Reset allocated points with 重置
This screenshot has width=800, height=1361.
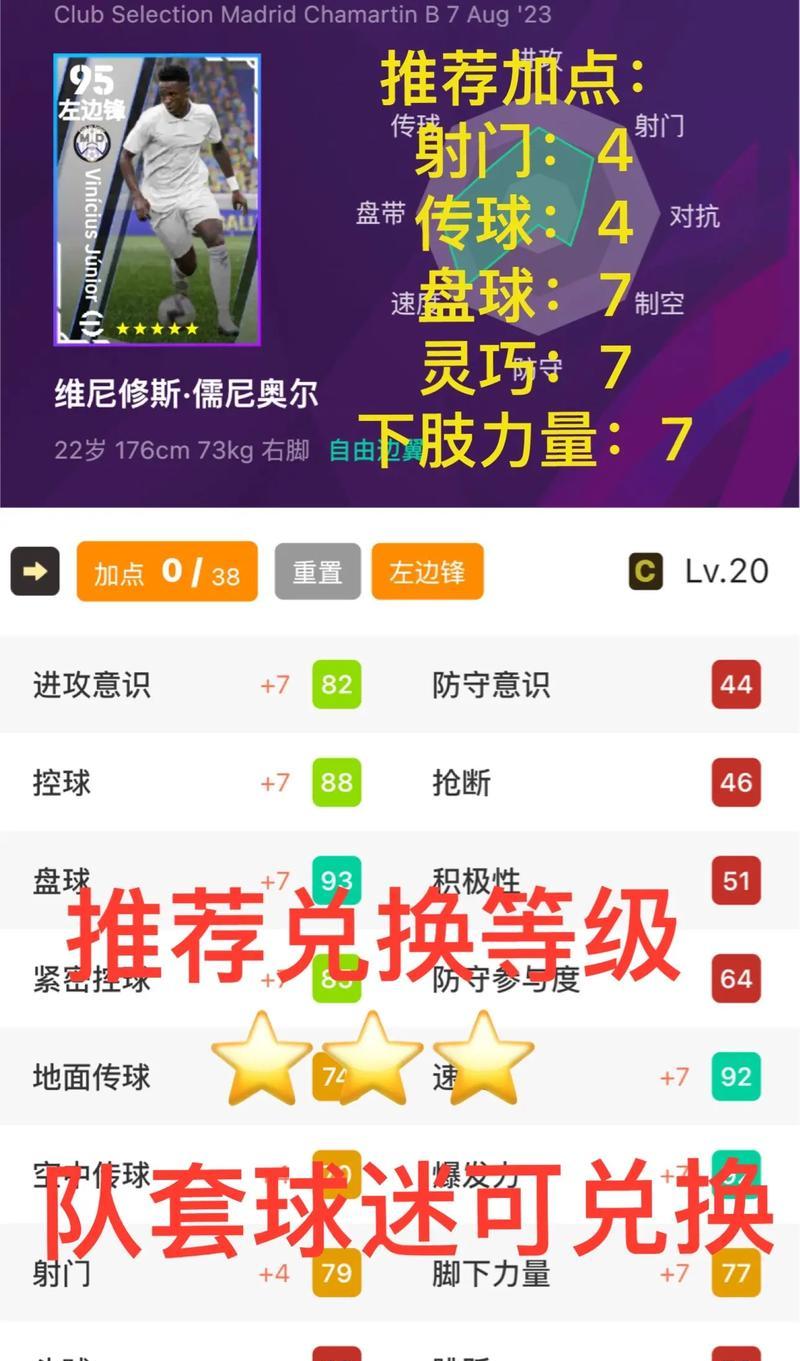[317, 572]
